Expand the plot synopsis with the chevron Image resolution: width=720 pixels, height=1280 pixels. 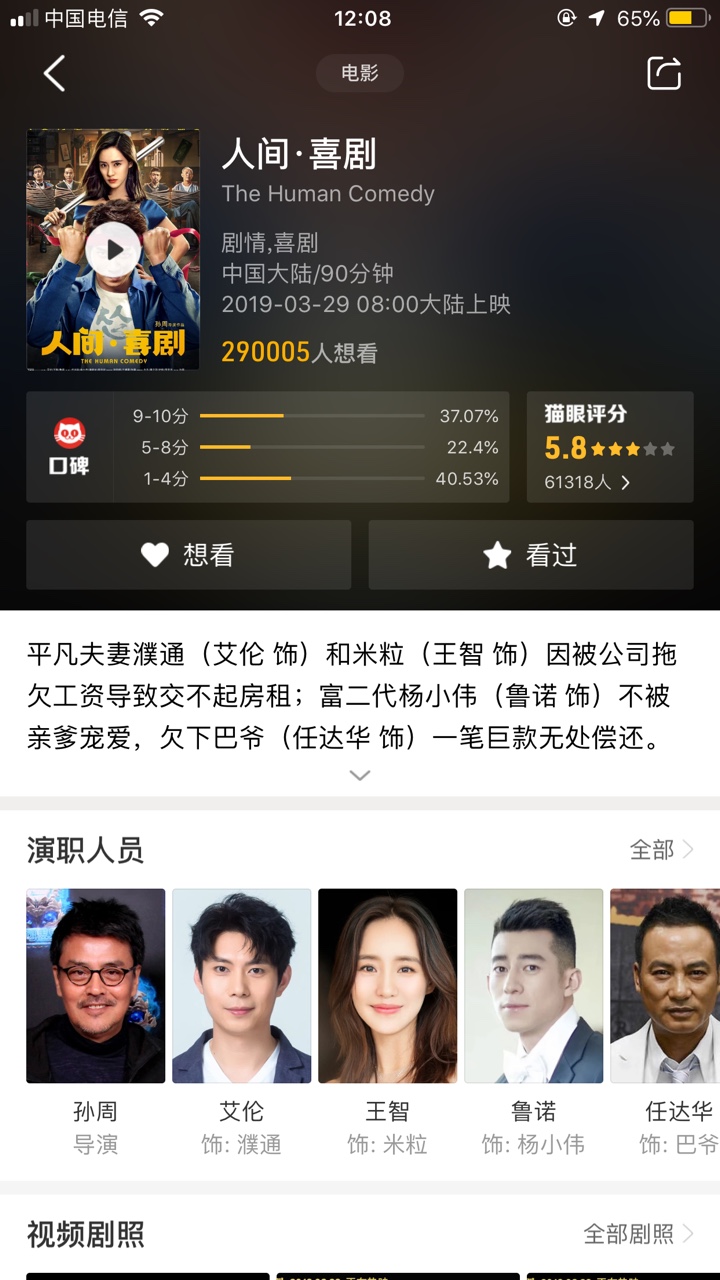click(360, 775)
